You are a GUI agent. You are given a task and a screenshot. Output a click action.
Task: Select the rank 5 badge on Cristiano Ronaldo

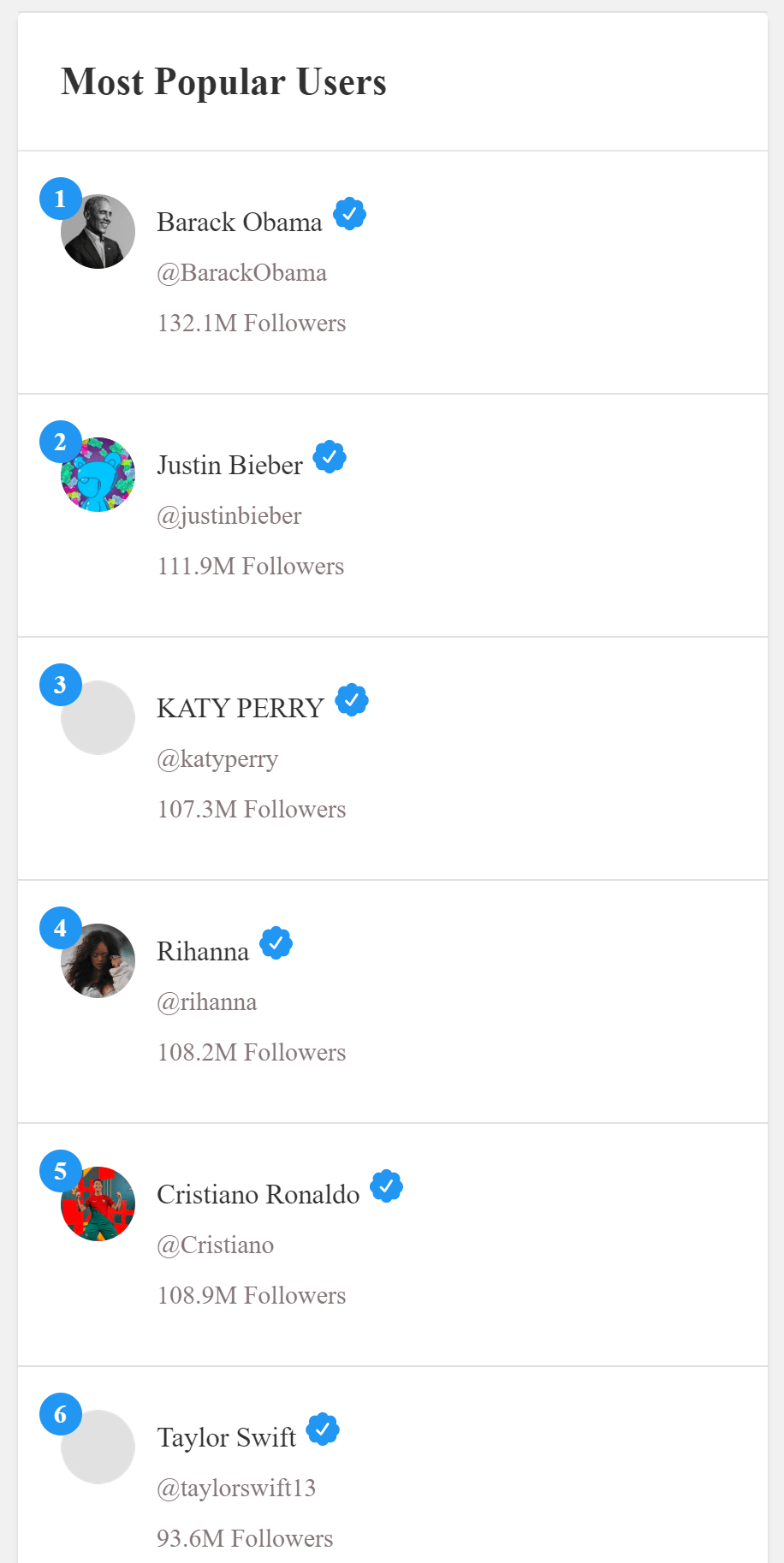[x=60, y=1170]
